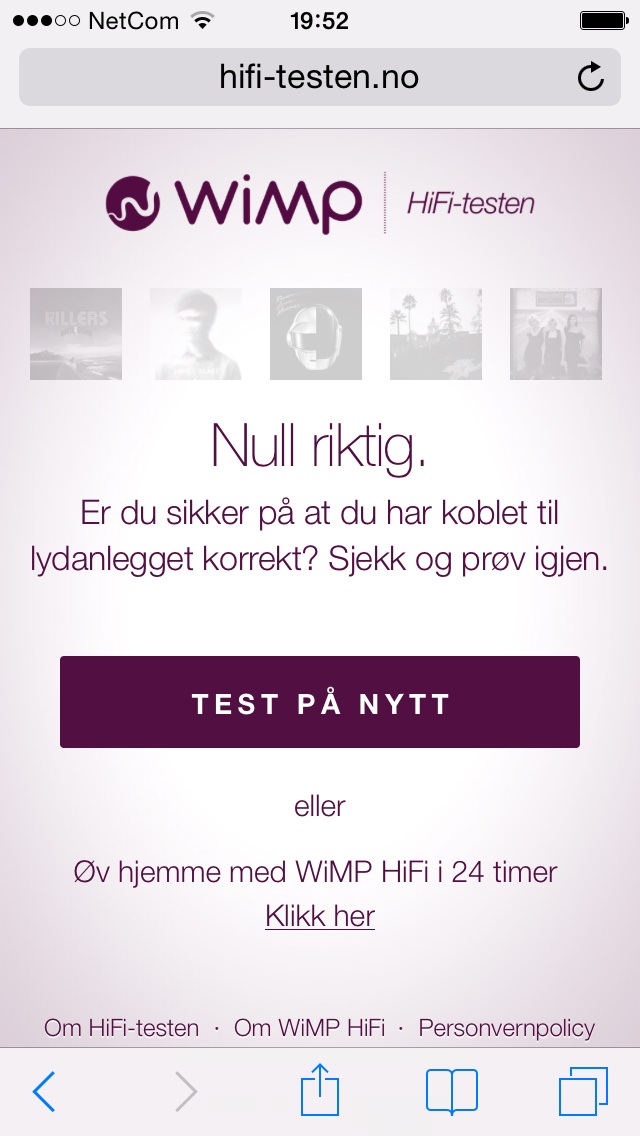The height and width of the screenshot is (1136, 640).
Task: Open the Safari share sheet
Action: (x=320, y=1090)
